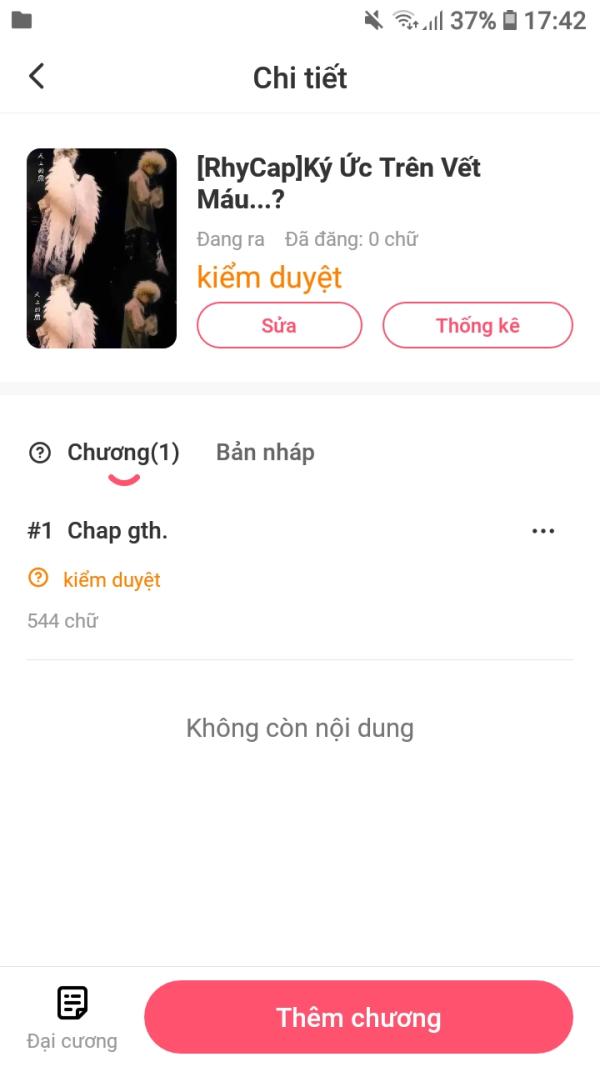The height and width of the screenshot is (1067, 600).
Task: Open the options menu for Chap gth.
Action: (x=543, y=531)
